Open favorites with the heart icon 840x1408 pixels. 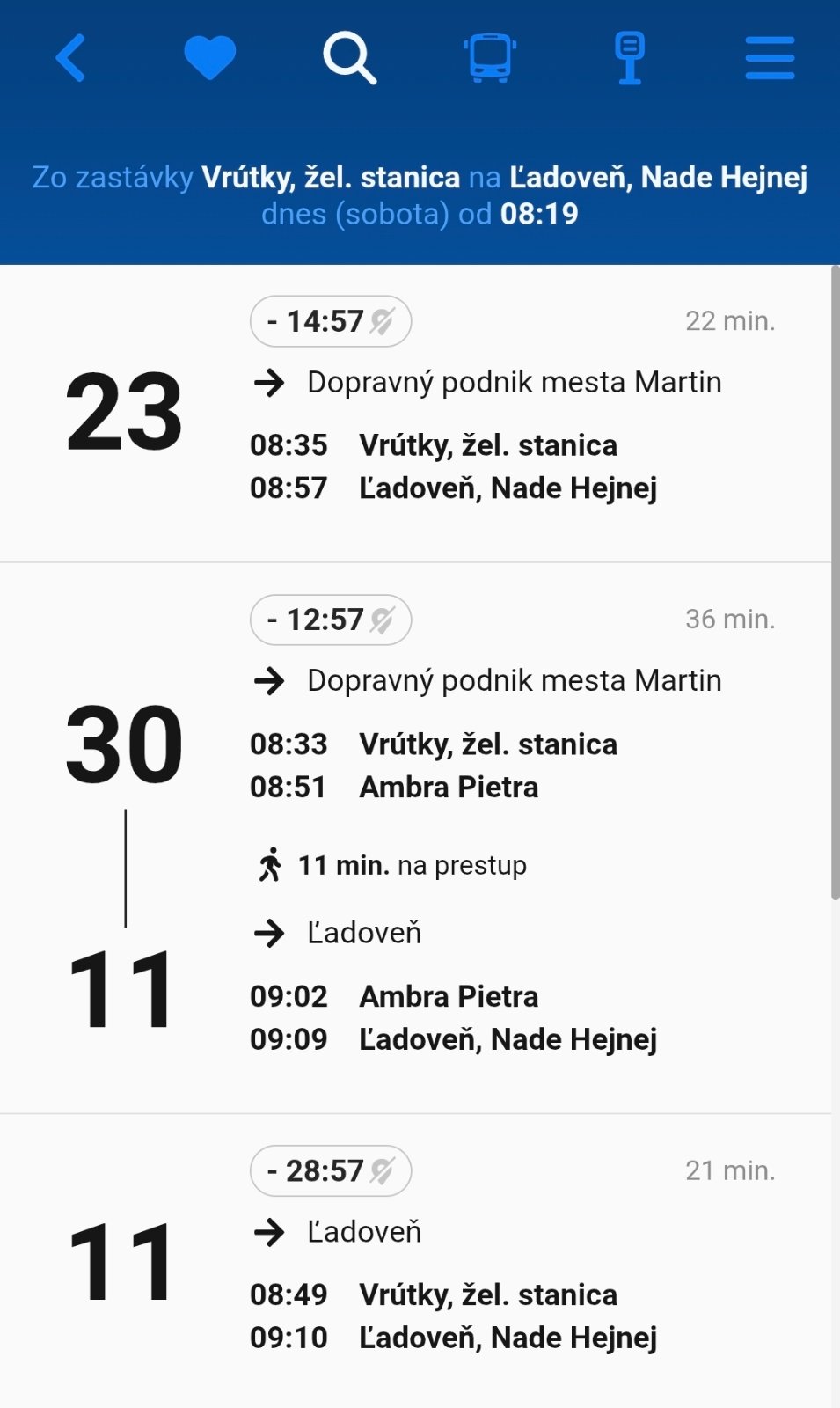[209, 58]
